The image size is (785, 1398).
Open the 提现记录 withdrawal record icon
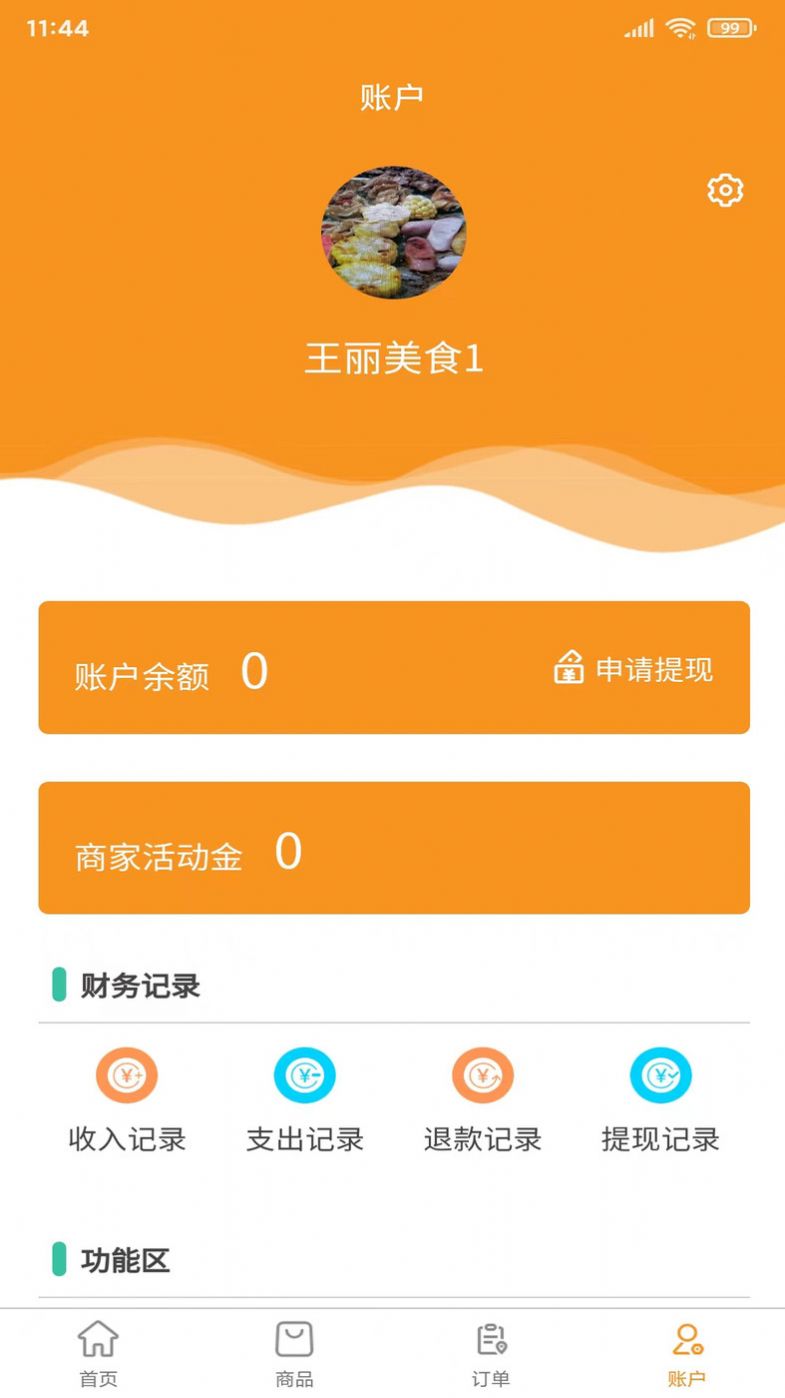coord(660,1075)
